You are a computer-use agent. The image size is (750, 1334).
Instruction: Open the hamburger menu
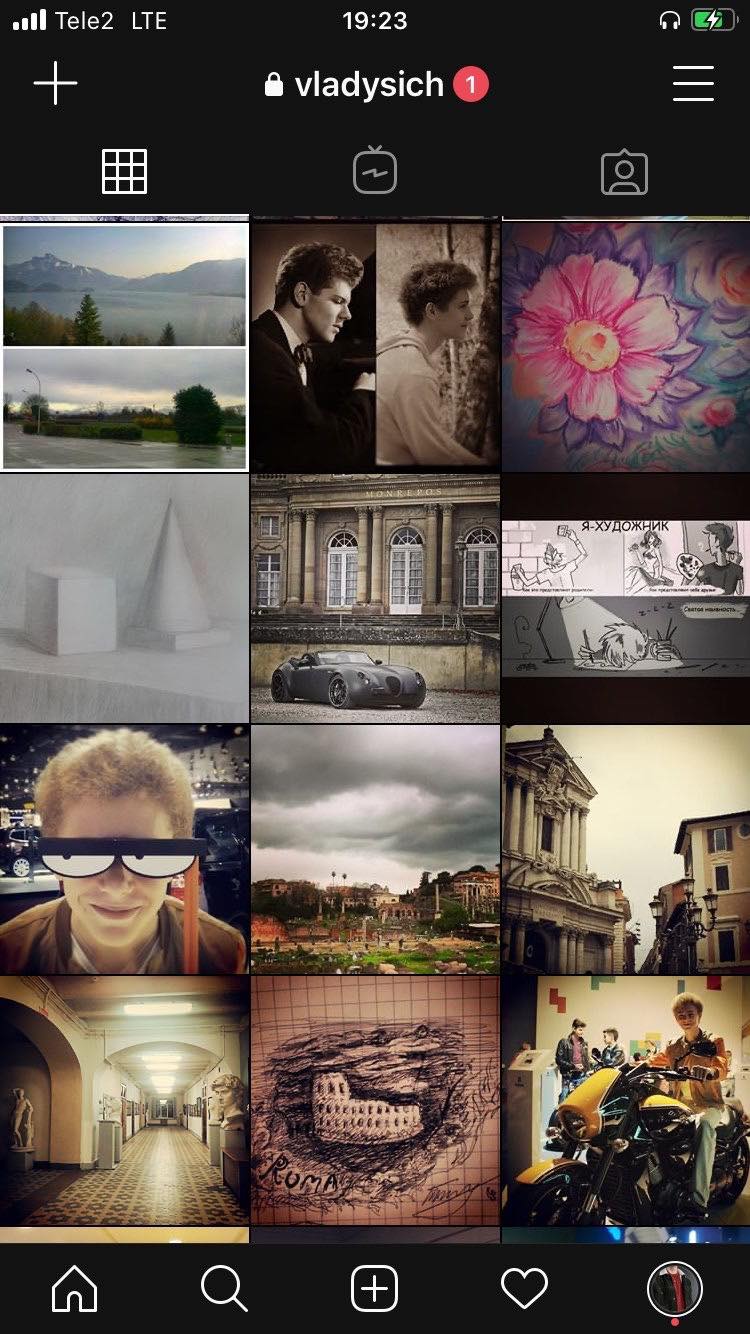click(x=692, y=84)
